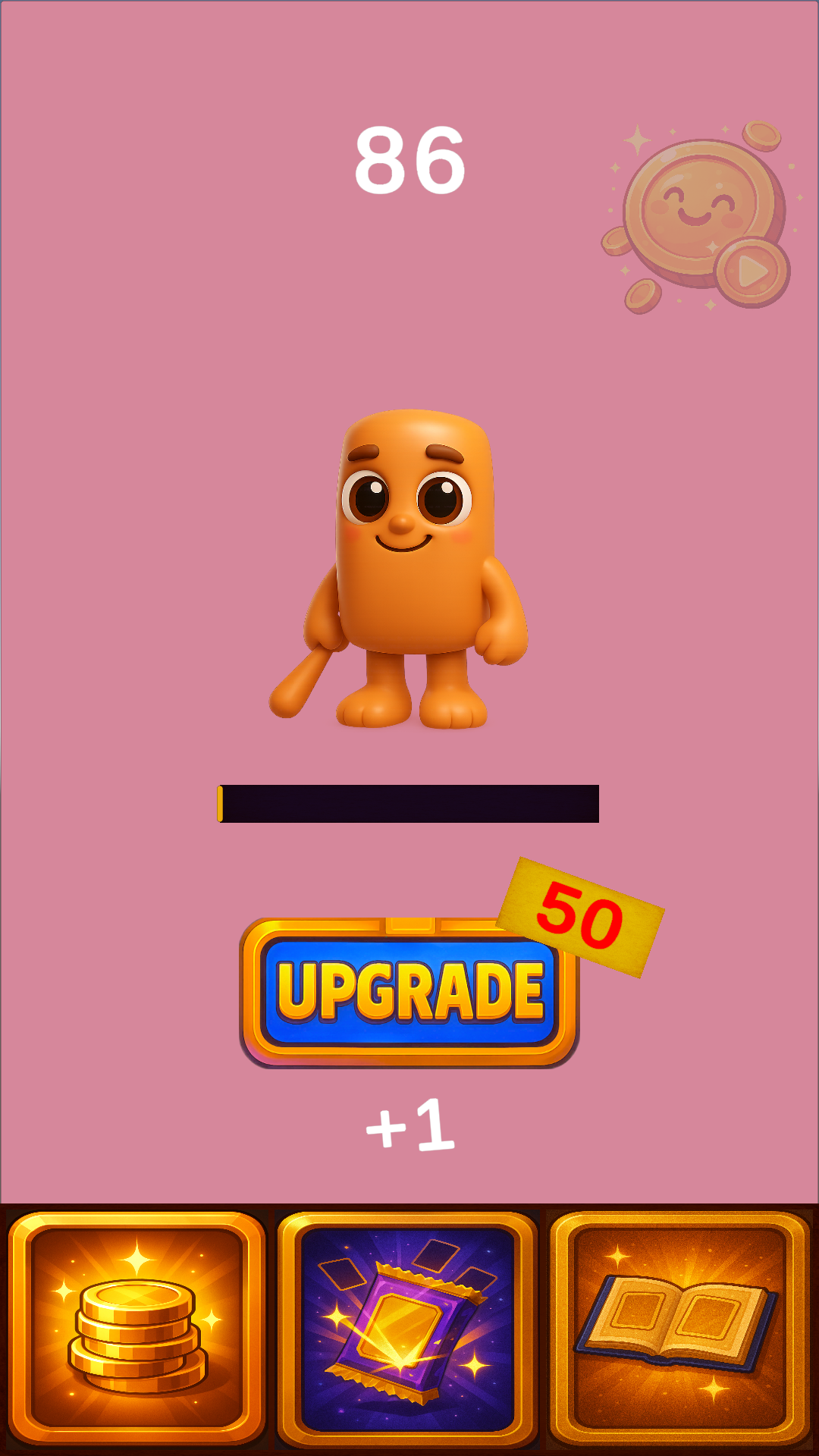The image size is (819, 1456).
Task: Open the open book collection tab
Action: 680,1329
